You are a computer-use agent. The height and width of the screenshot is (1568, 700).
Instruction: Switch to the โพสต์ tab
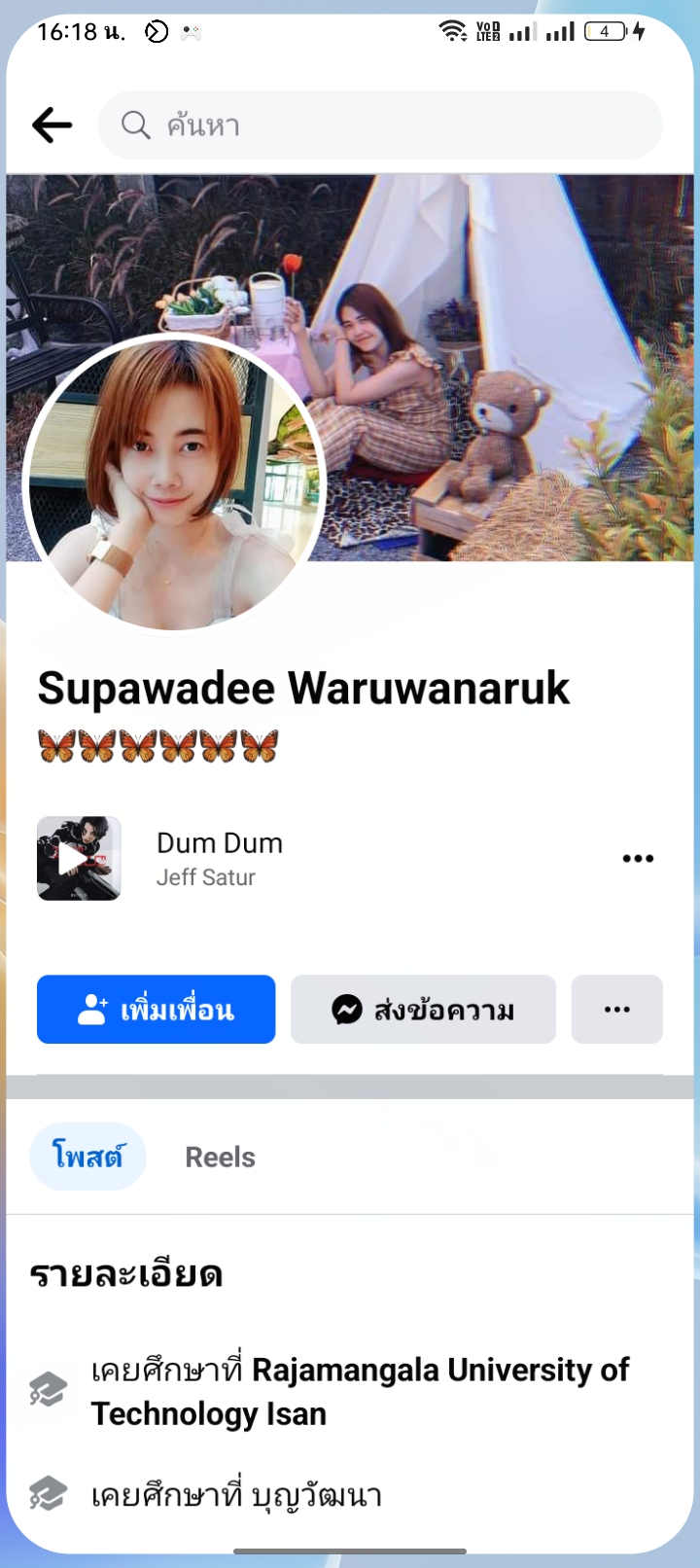(x=87, y=1157)
